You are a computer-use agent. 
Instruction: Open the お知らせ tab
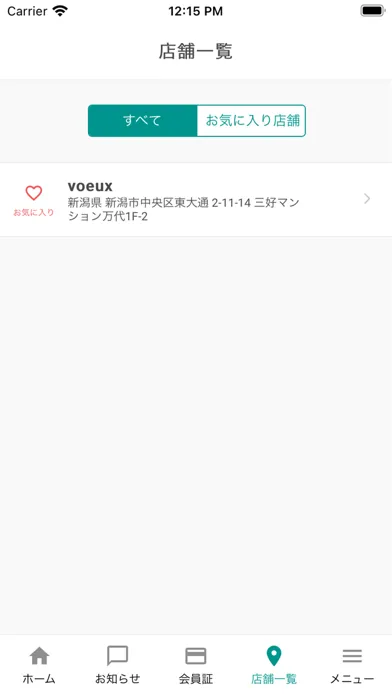click(x=118, y=664)
